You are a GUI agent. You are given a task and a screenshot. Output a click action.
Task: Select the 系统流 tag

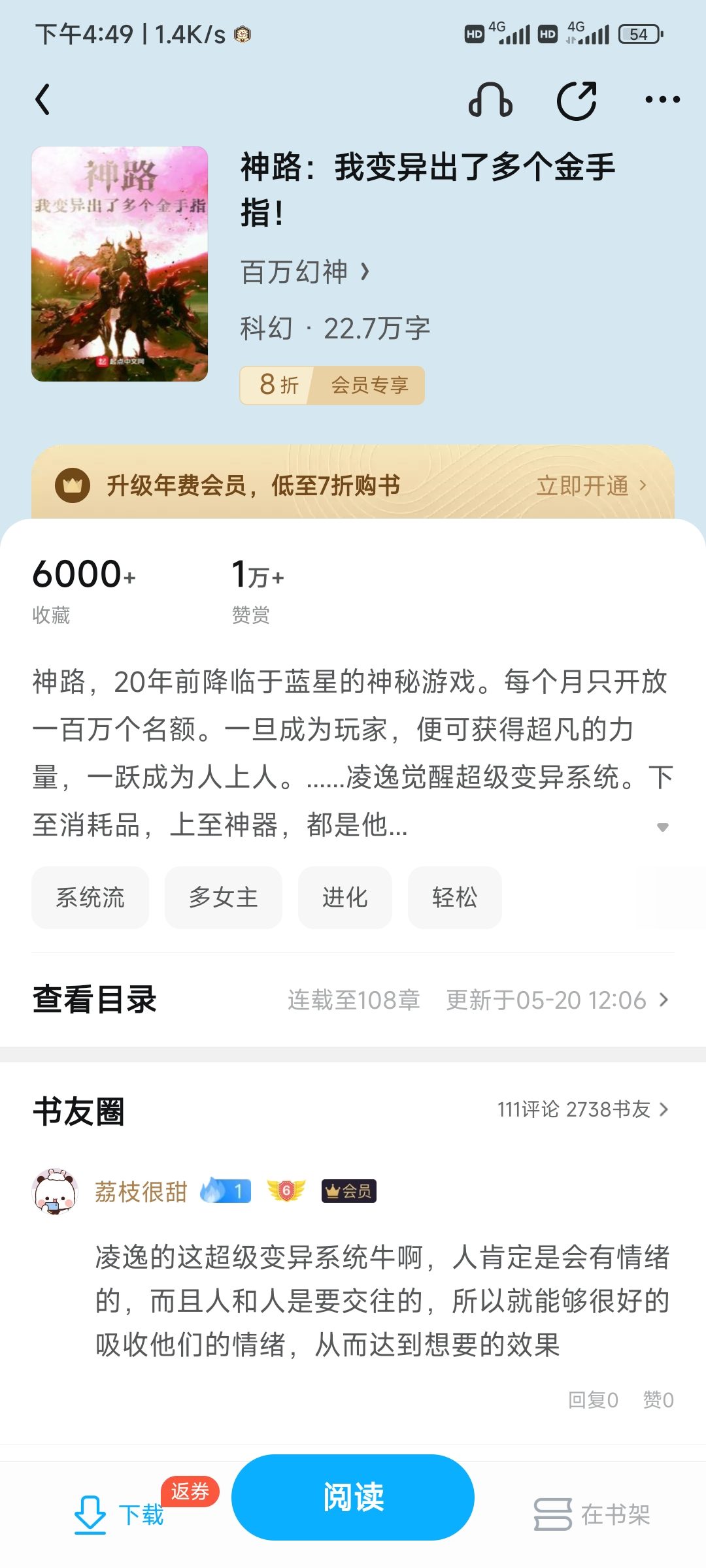[90, 898]
